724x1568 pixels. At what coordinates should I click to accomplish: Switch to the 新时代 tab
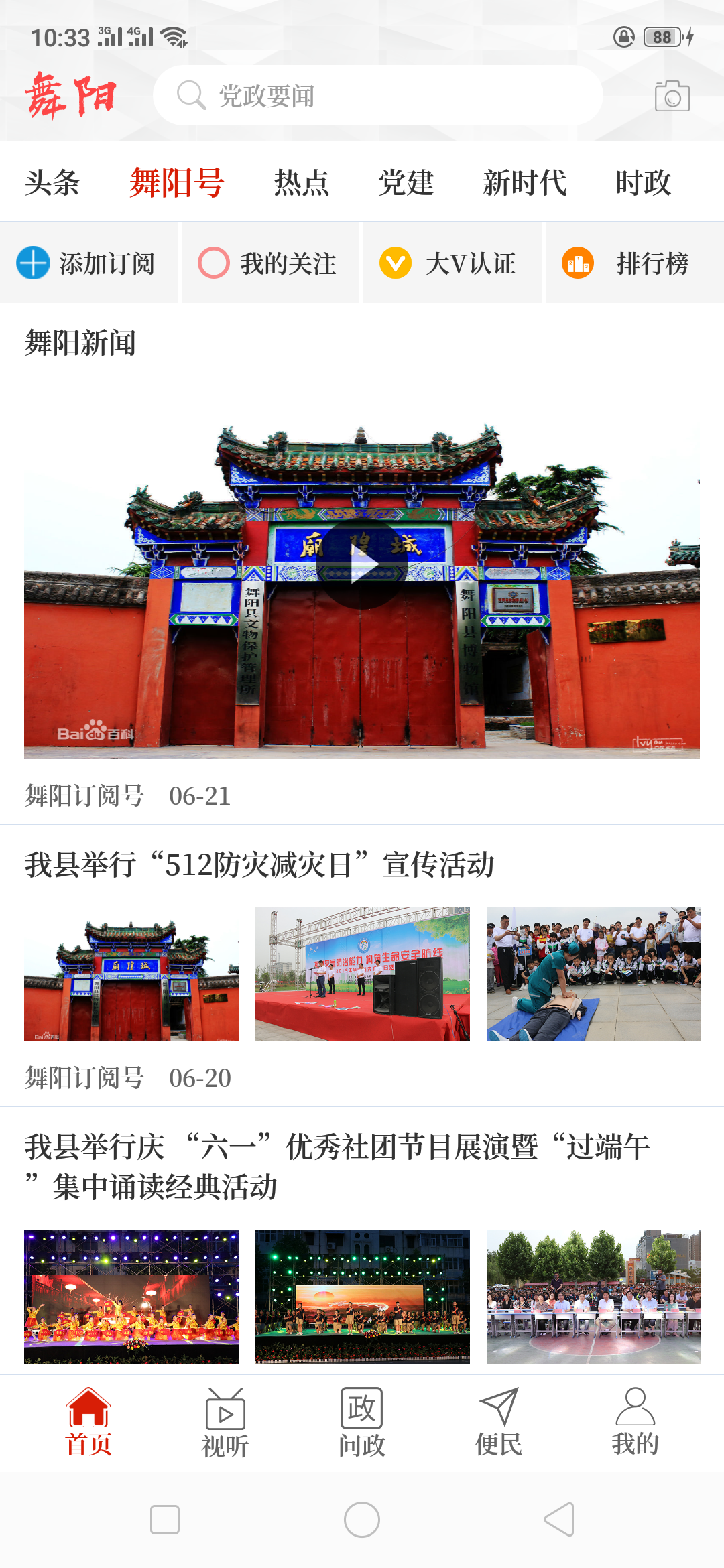(x=524, y=182)
